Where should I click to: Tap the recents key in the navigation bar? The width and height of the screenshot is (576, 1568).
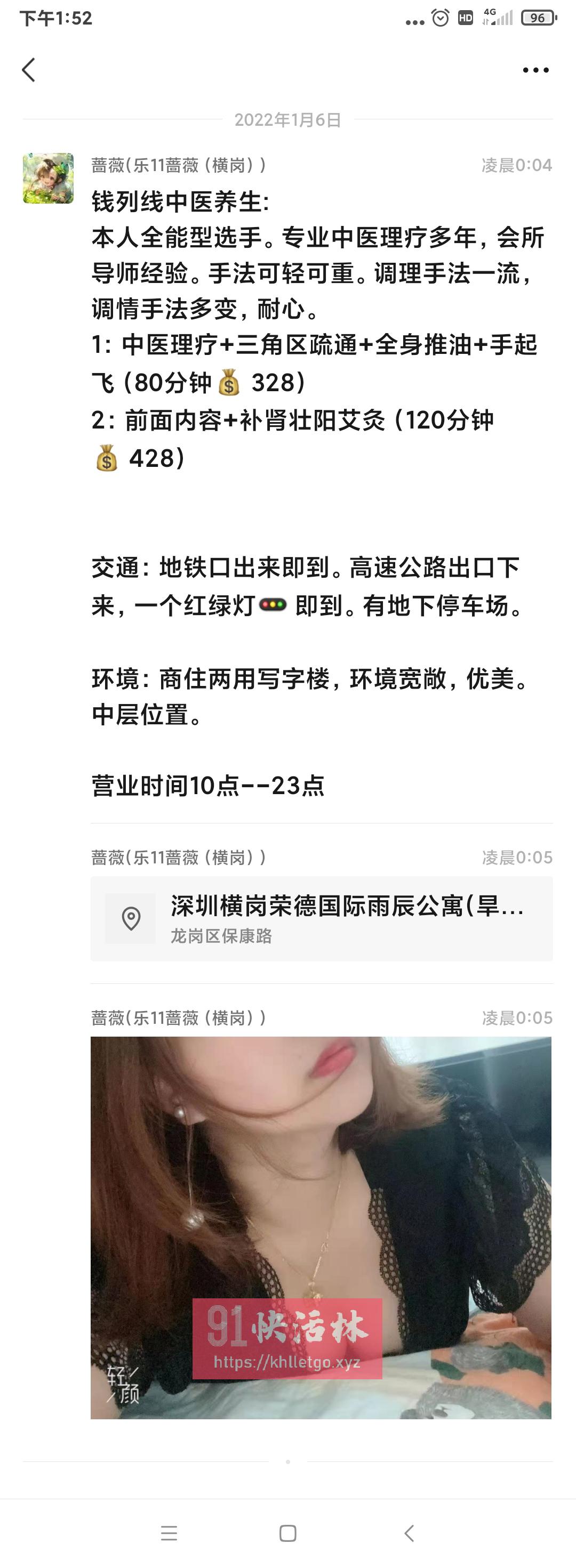(167, 1533)
